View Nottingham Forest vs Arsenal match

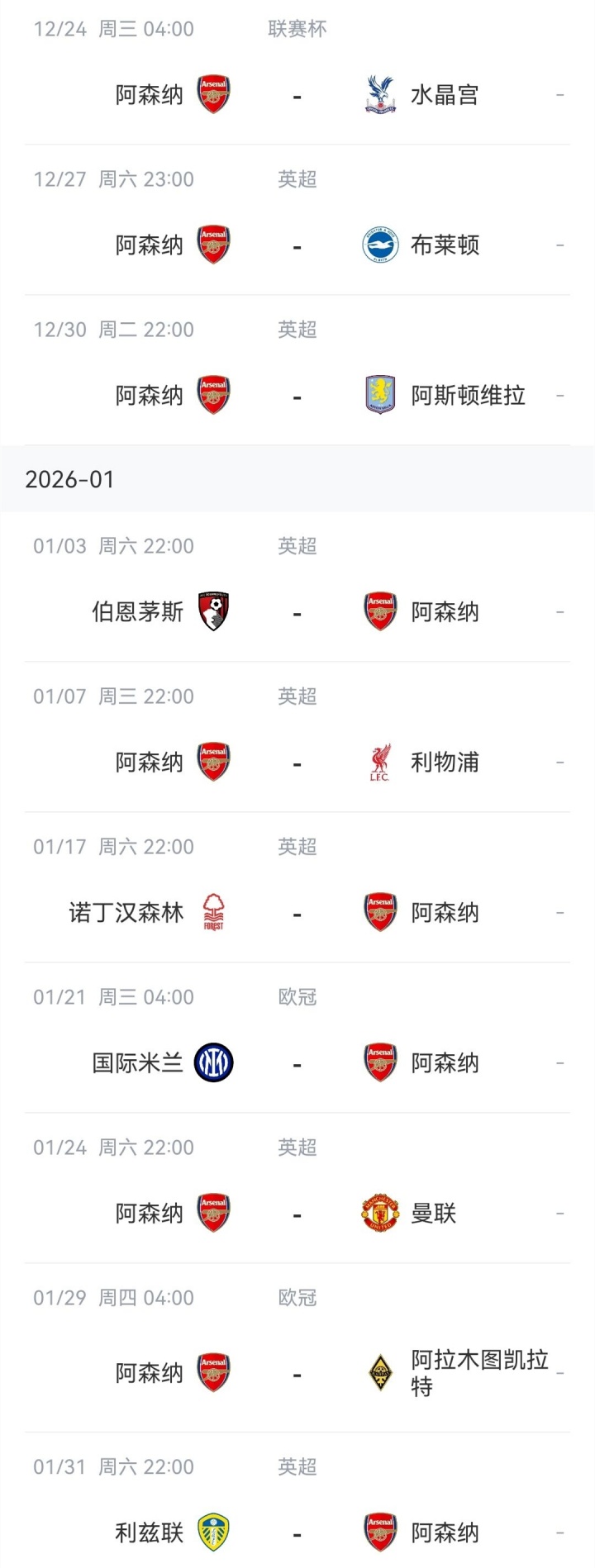pyautogui.click(x=297, y=913)
